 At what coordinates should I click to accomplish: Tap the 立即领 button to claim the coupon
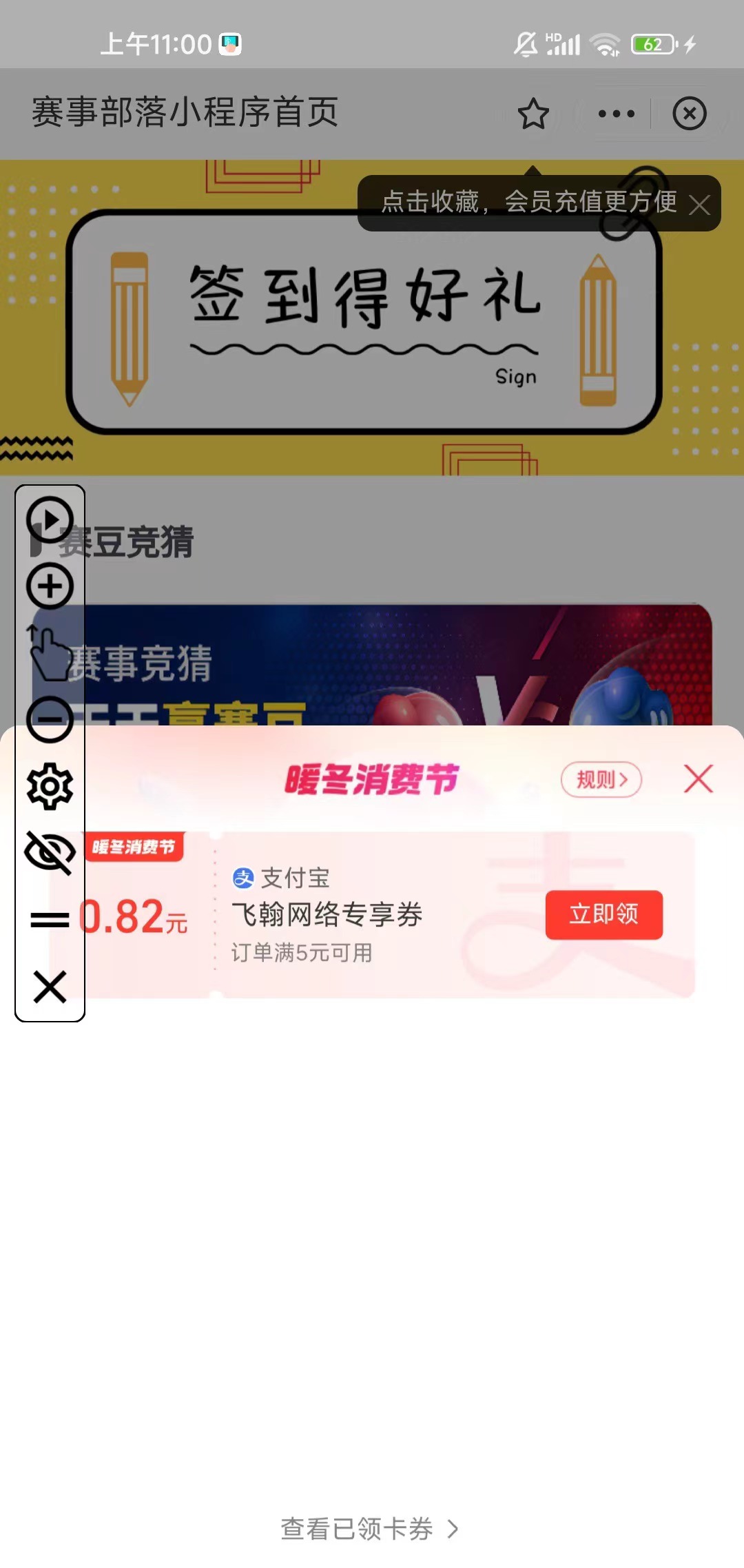point(603,914)
